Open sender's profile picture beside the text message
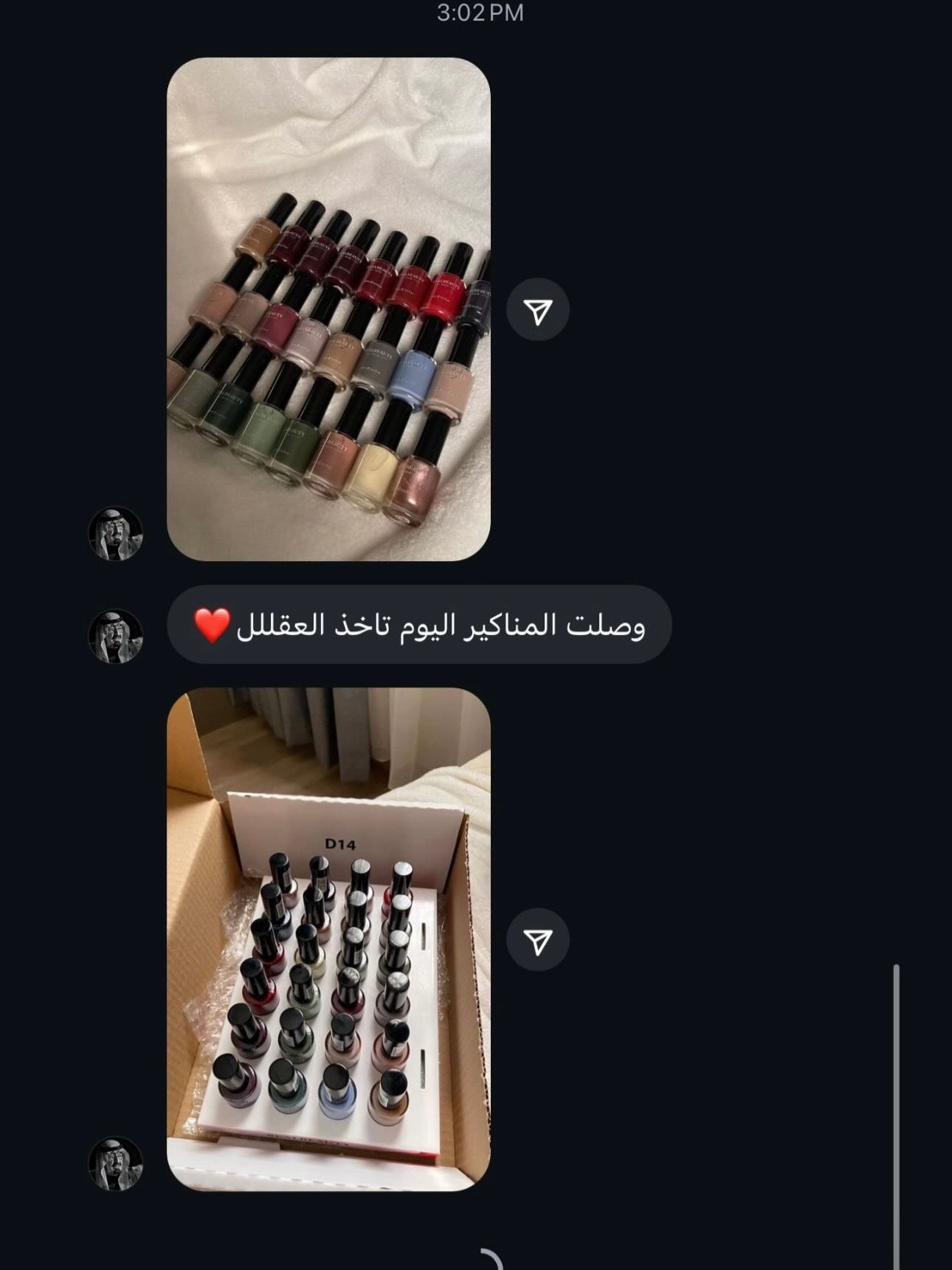 coord(116,635)
